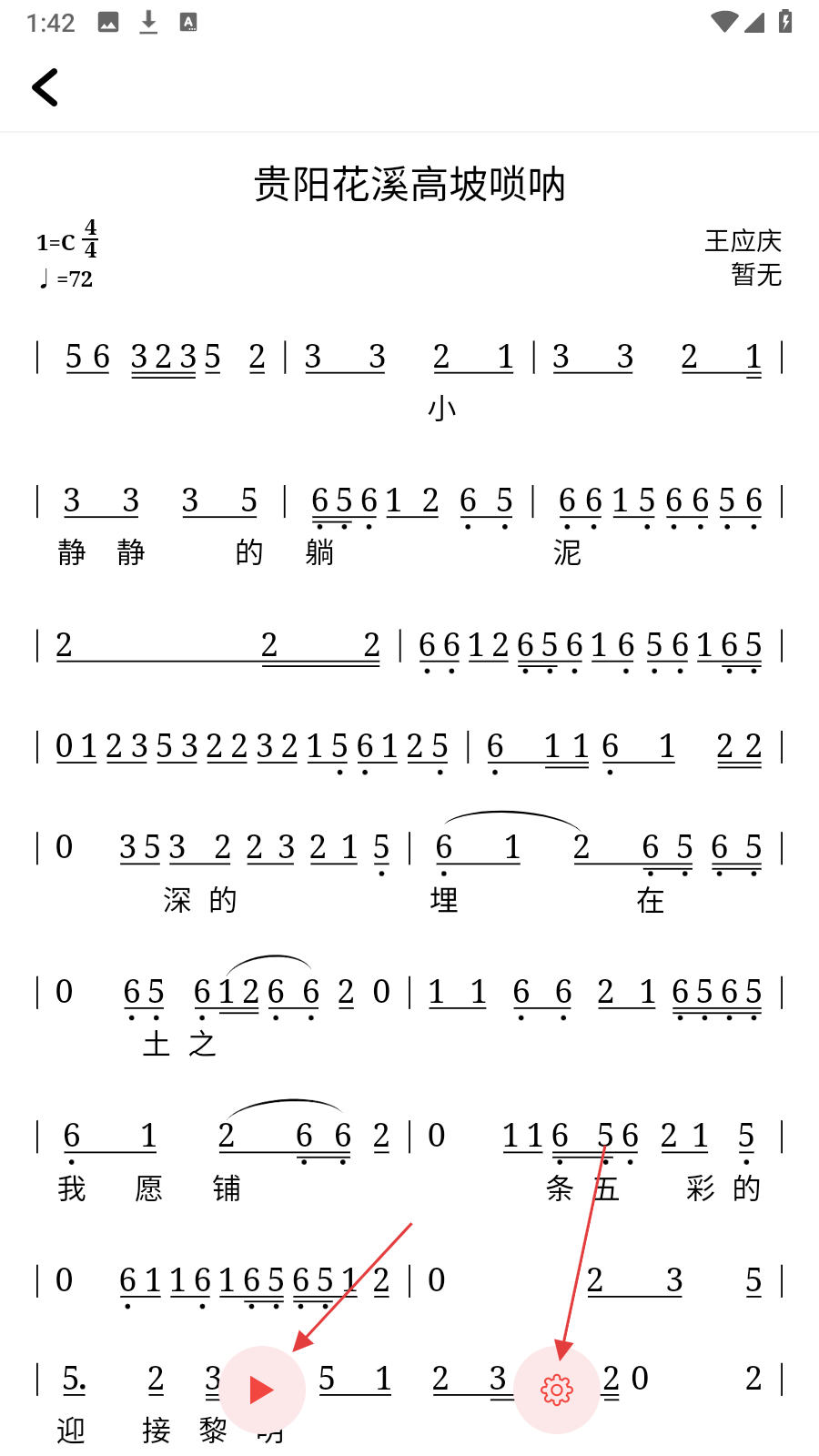Go back using the top-left arrow

pyautogui.click(x=45, y=87)
